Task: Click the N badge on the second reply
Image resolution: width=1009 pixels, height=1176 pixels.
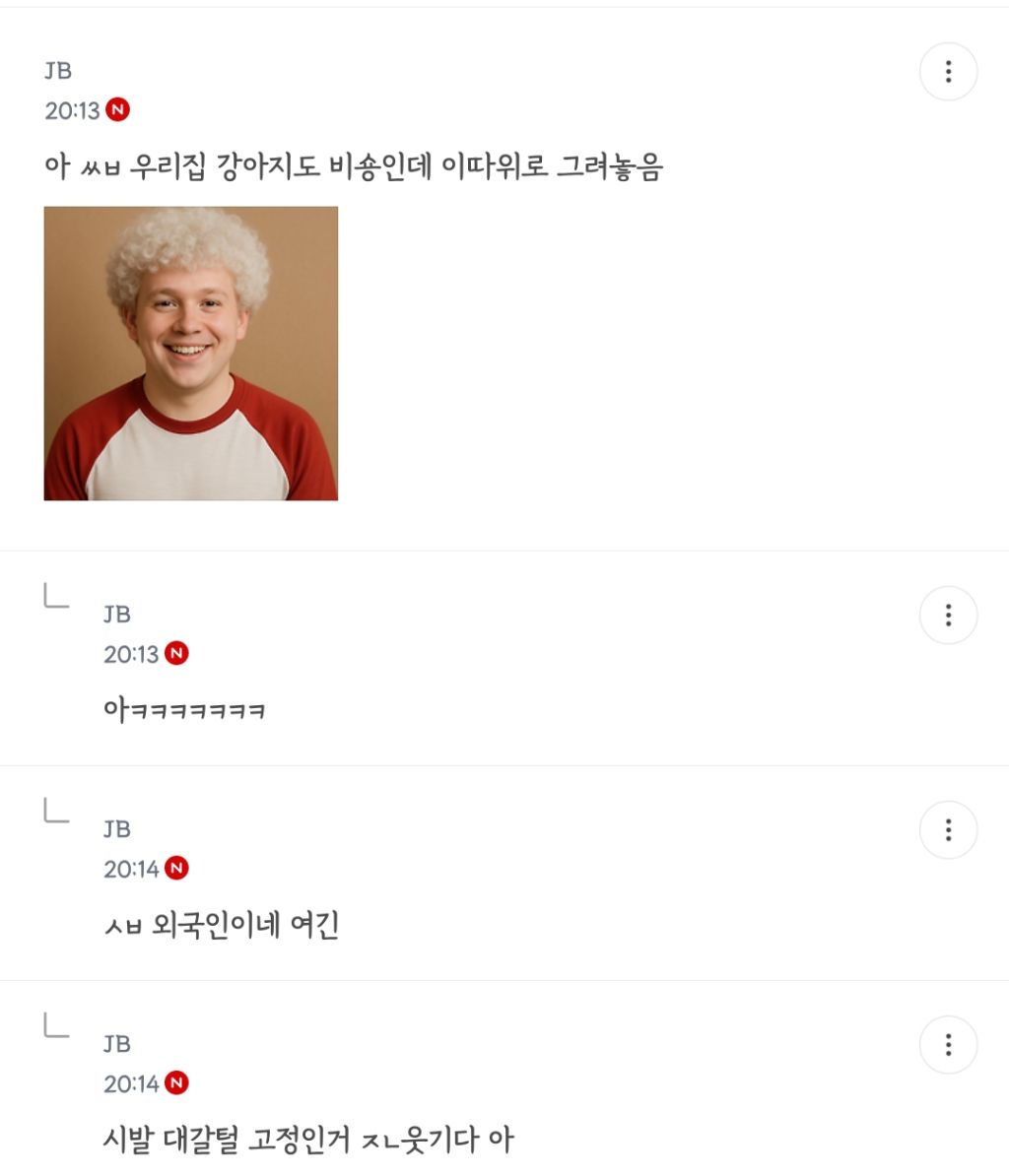Action: (176, 652)
